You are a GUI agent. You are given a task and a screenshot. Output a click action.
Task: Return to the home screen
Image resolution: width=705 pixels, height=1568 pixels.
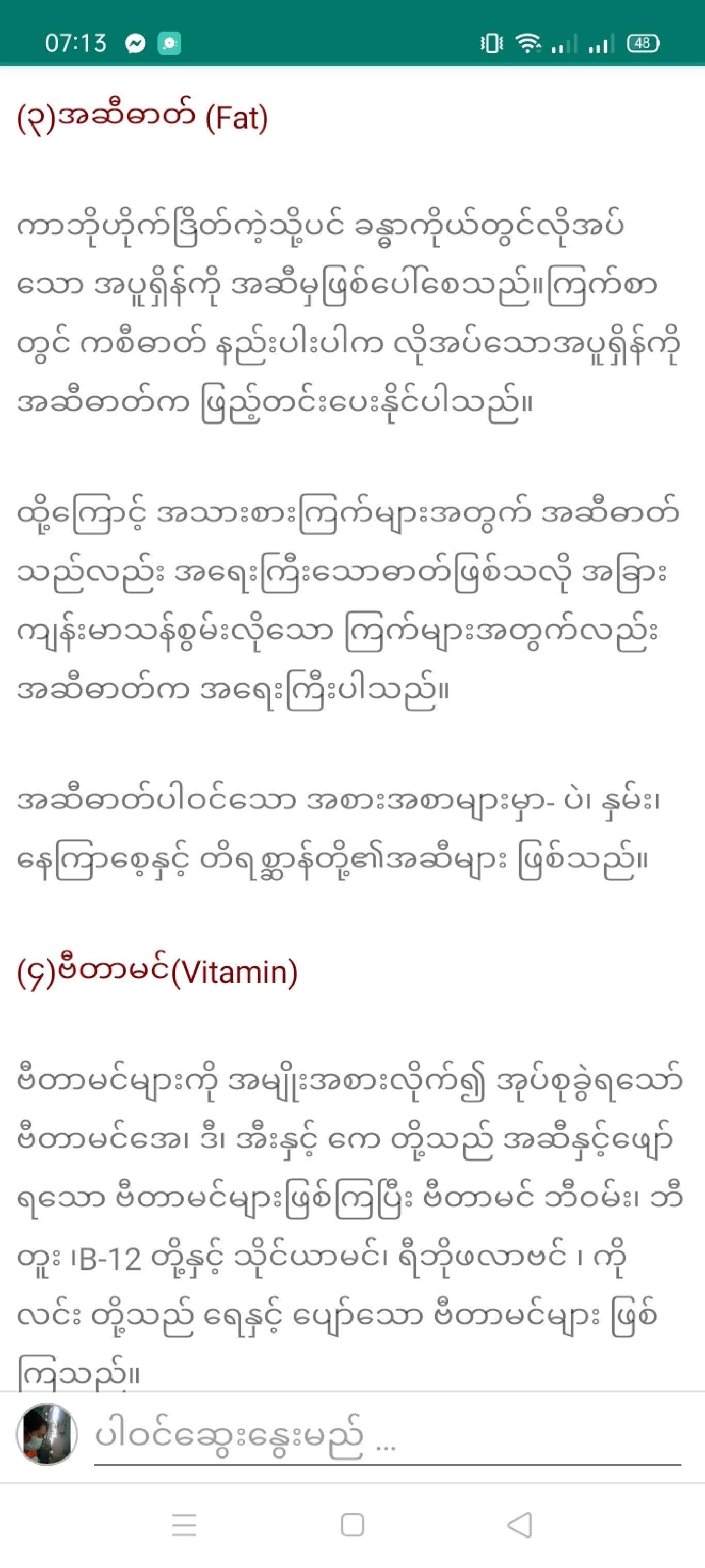pos(353,1525)
